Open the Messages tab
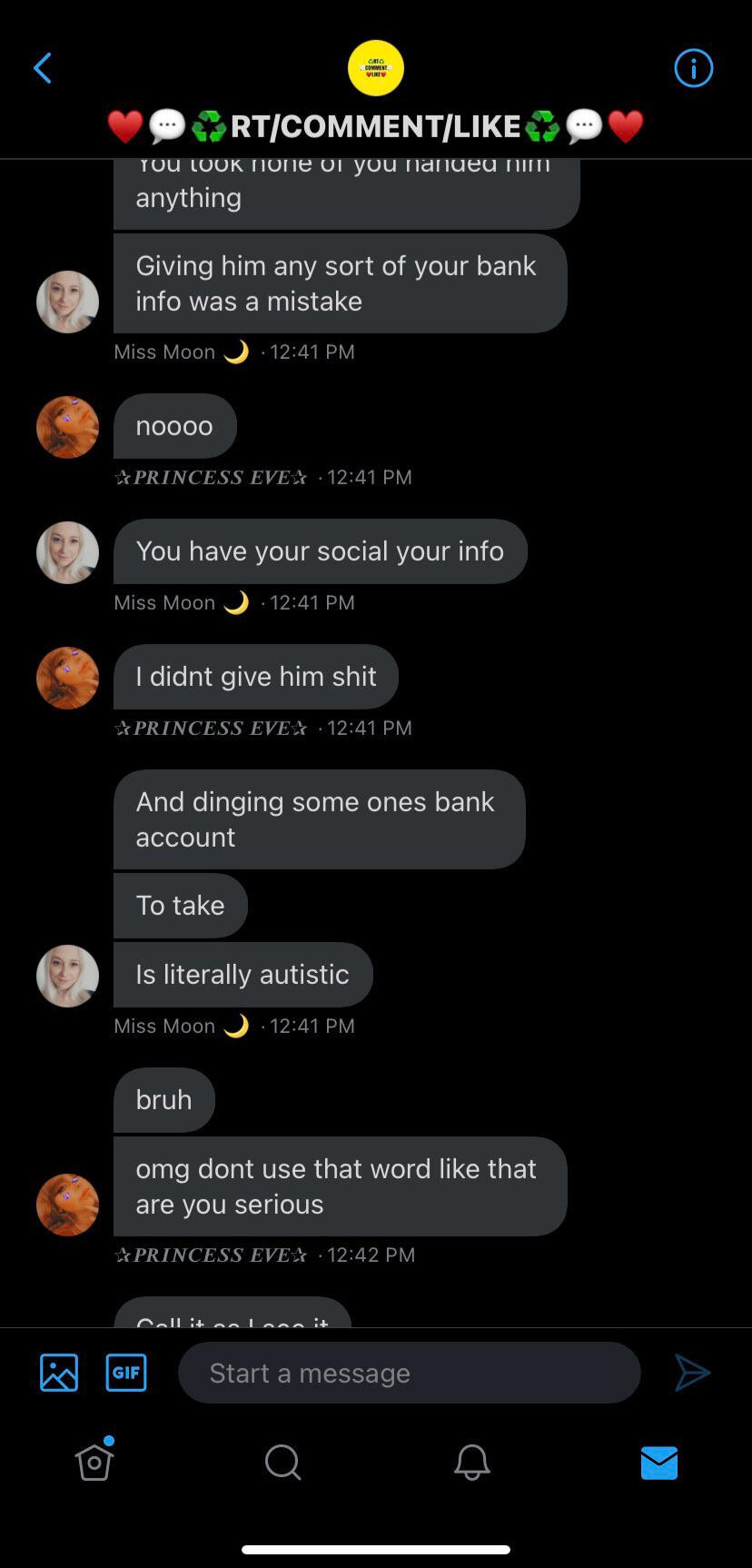 (x=658, y=1462)
